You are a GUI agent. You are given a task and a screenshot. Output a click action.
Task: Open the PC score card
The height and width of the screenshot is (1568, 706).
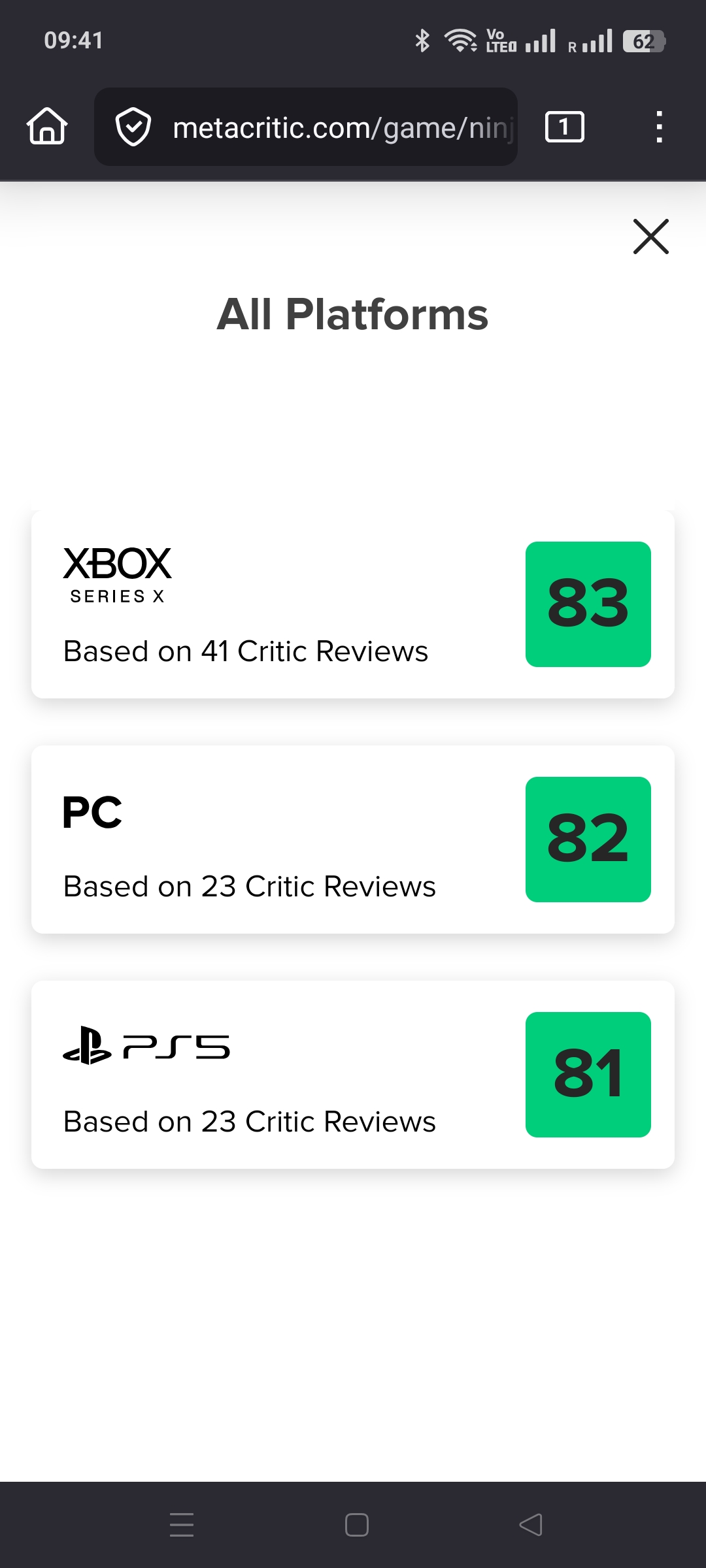point(353,840)
